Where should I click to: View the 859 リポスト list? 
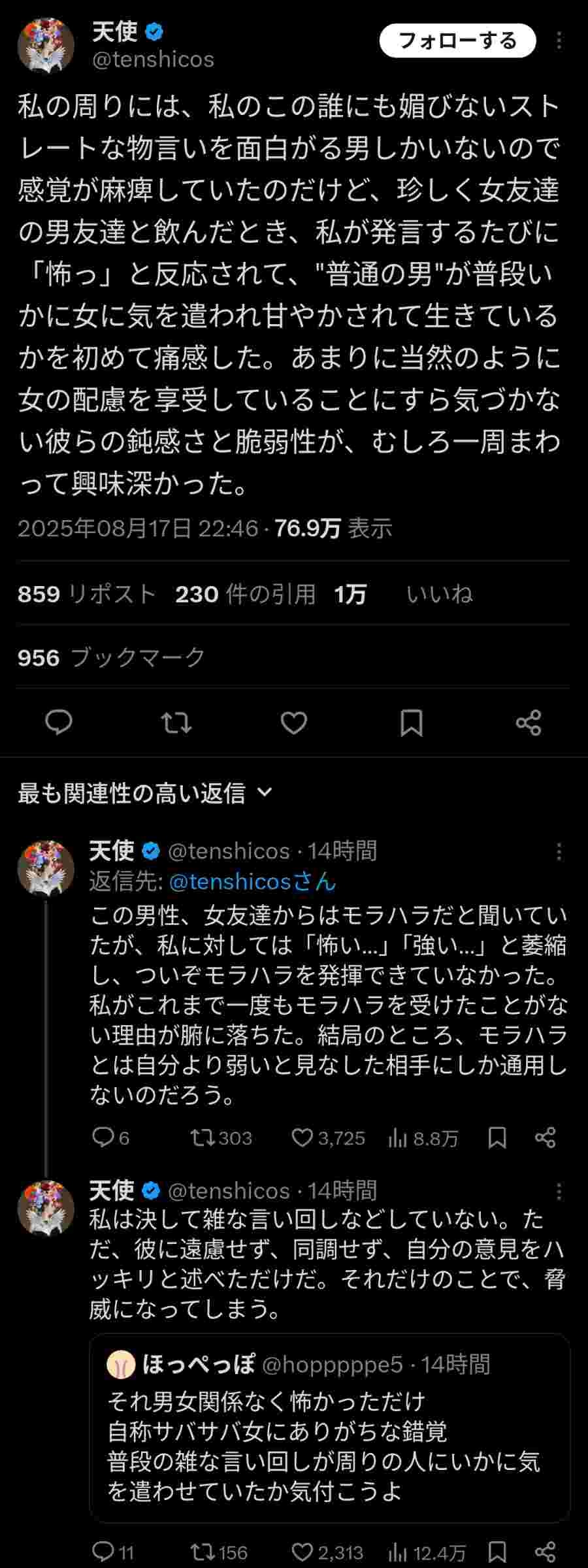tap(86, 594)
